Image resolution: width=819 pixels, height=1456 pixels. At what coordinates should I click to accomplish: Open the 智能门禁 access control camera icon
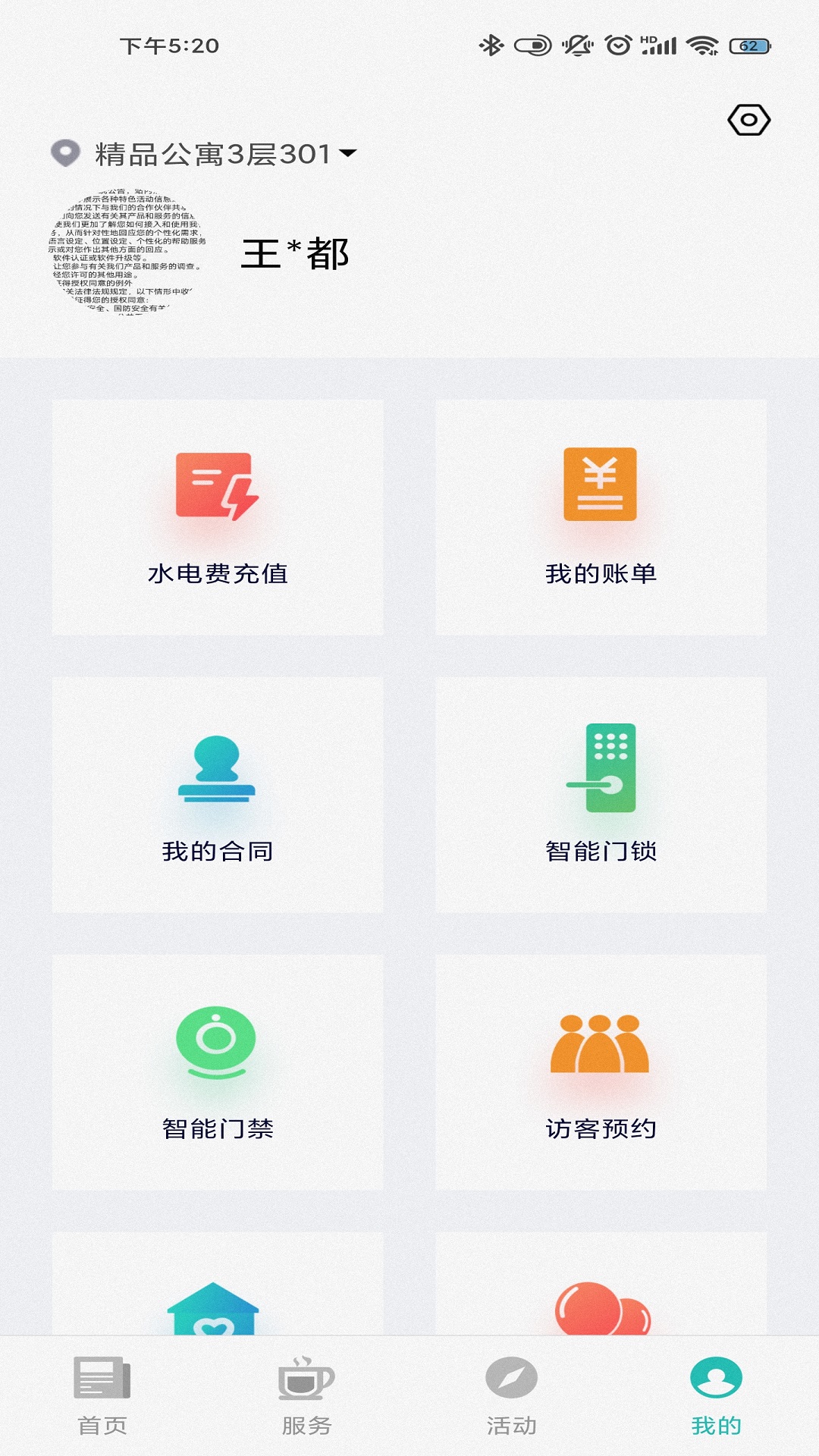(x=216, y=1043)
